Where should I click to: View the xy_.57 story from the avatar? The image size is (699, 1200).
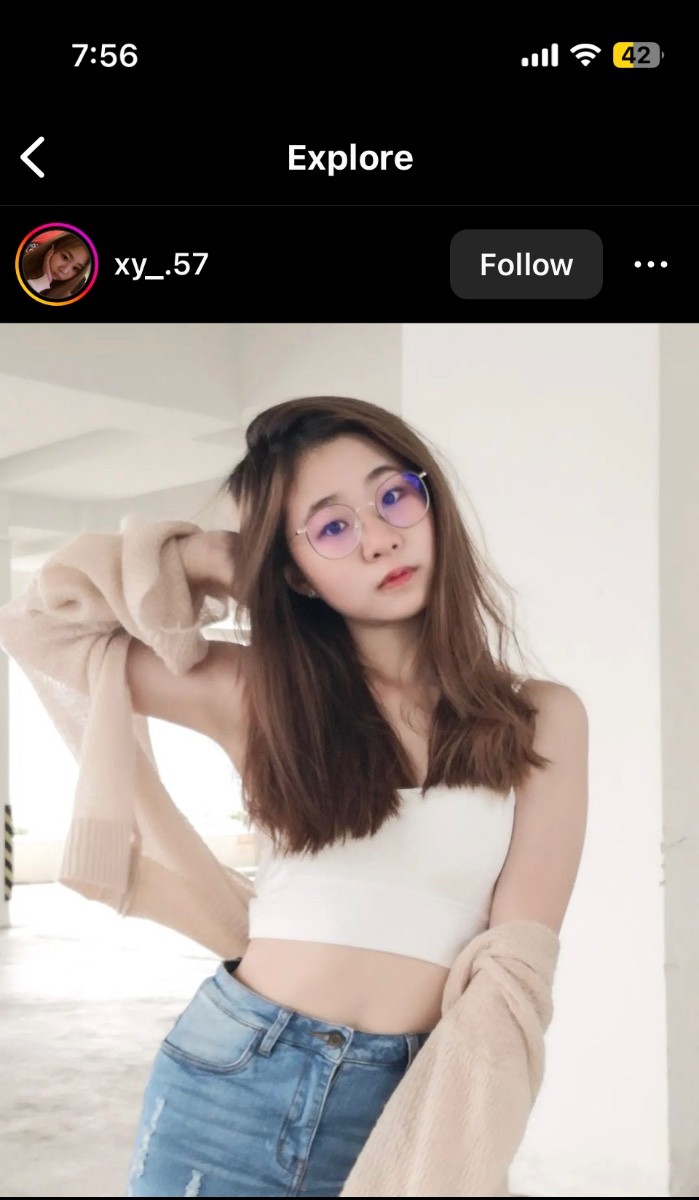coord(57,265)
